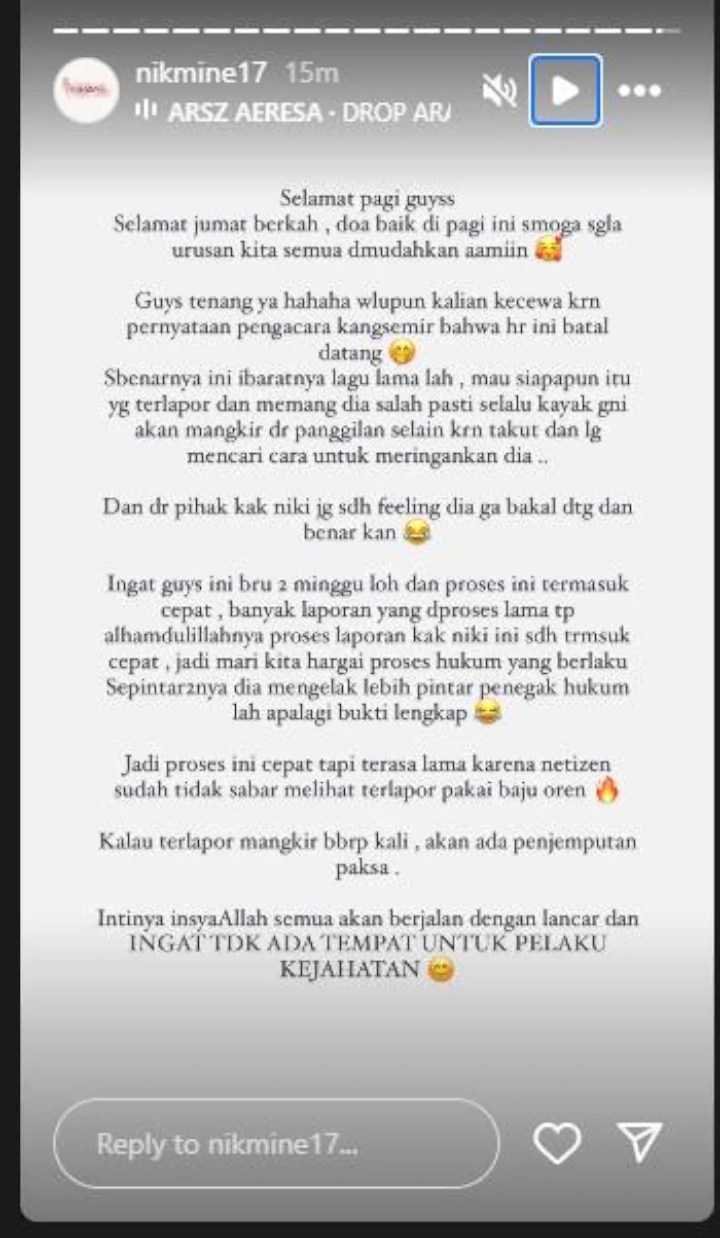Open the nikmine17 username link
The image size is (720, 1238).
(x=200, y=73)
